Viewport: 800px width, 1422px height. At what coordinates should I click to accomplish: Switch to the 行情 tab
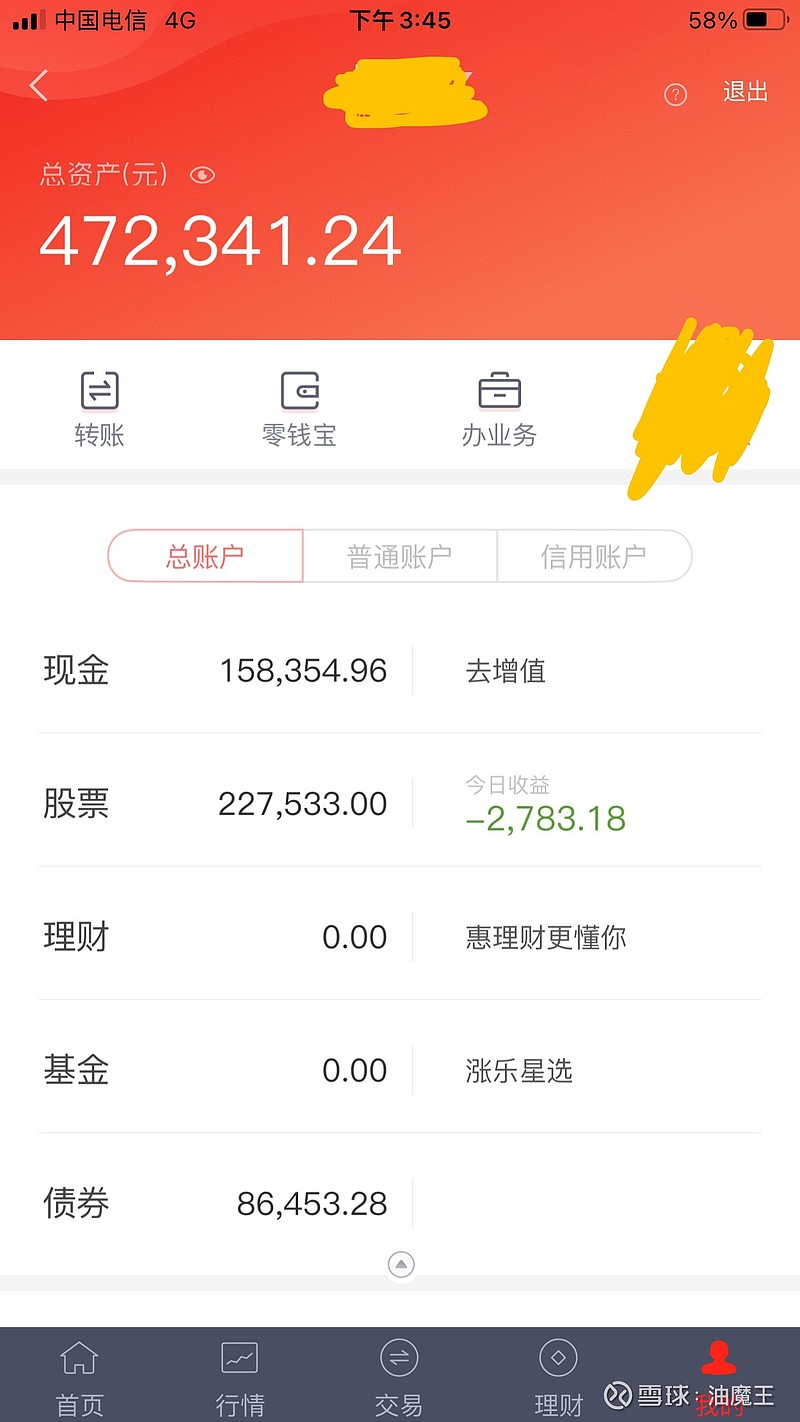pos(240,1378)
